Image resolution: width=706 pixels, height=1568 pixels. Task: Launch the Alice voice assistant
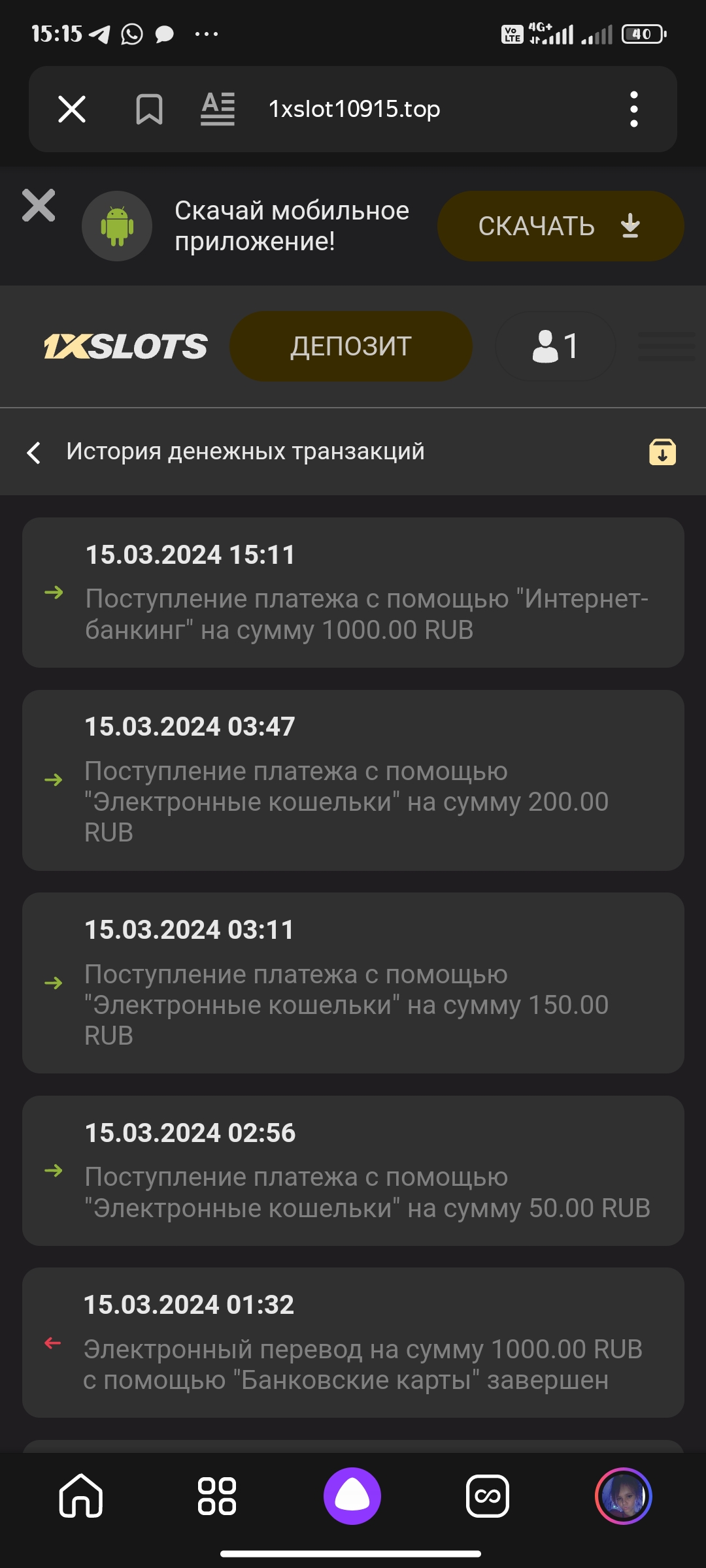(x=352, y=1495)
